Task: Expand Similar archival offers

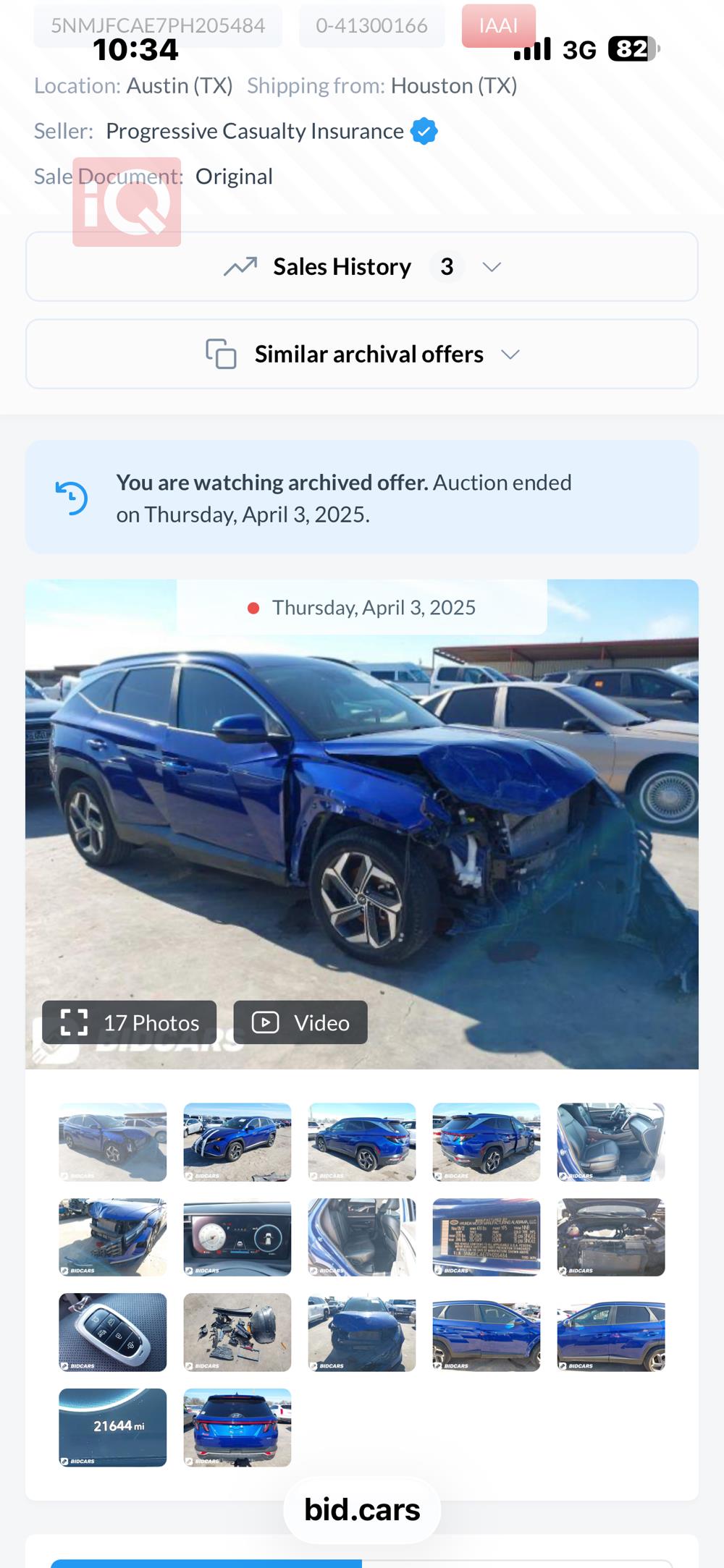Action: click(362, 354)
